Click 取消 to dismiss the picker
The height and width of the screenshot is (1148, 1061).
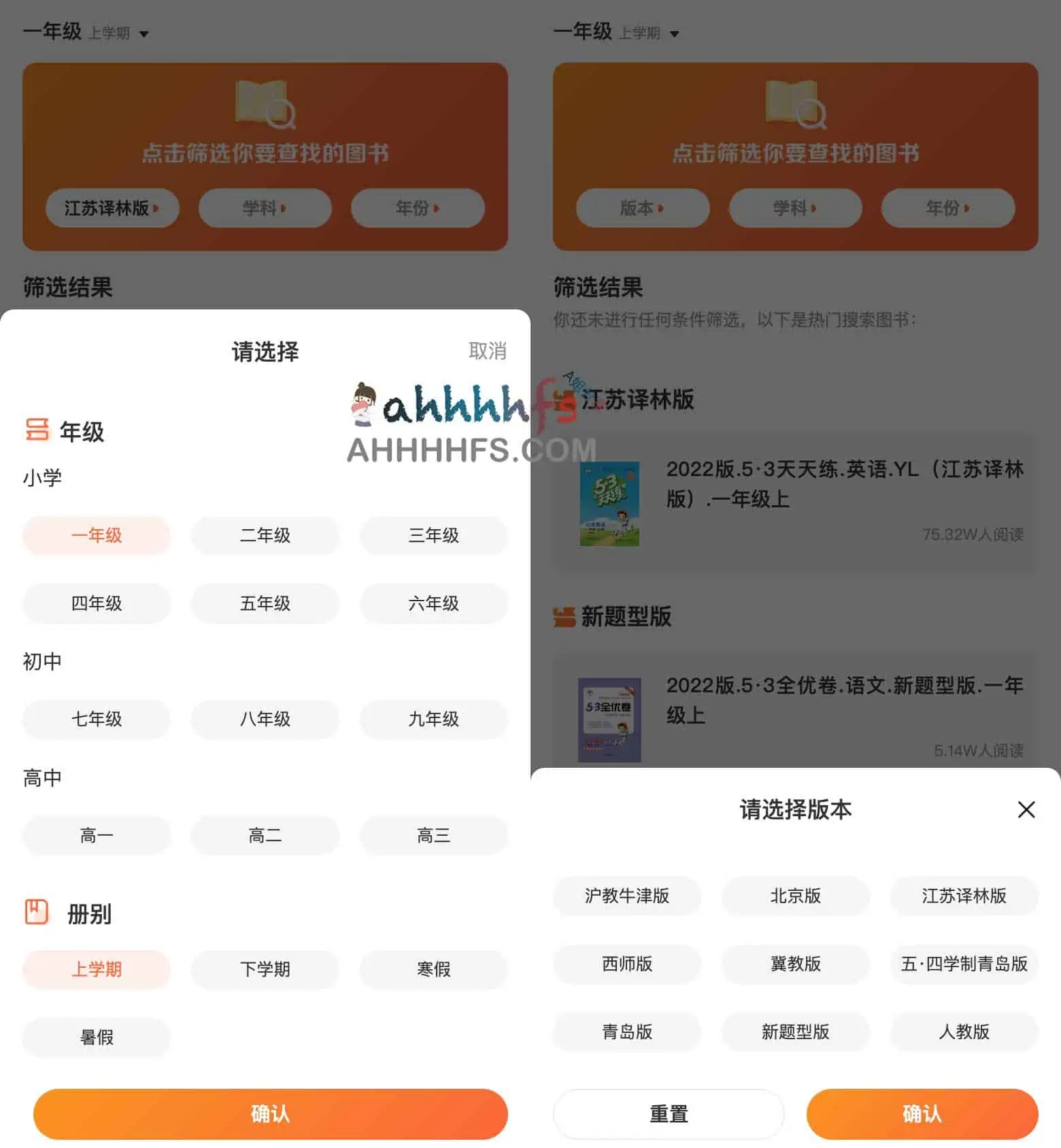click(488, 351)
